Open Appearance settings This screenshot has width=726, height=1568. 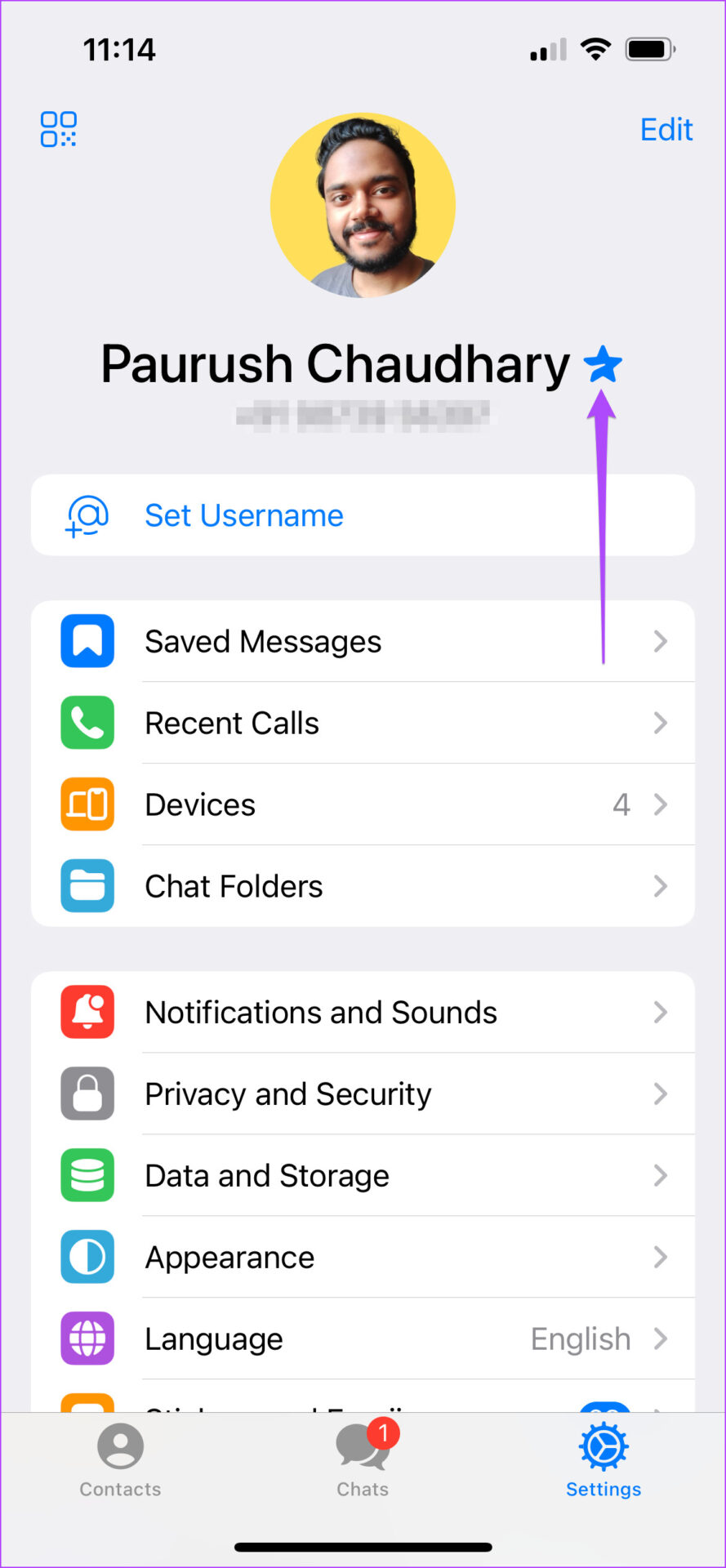pyautogui.click(x=363, y=1257)
